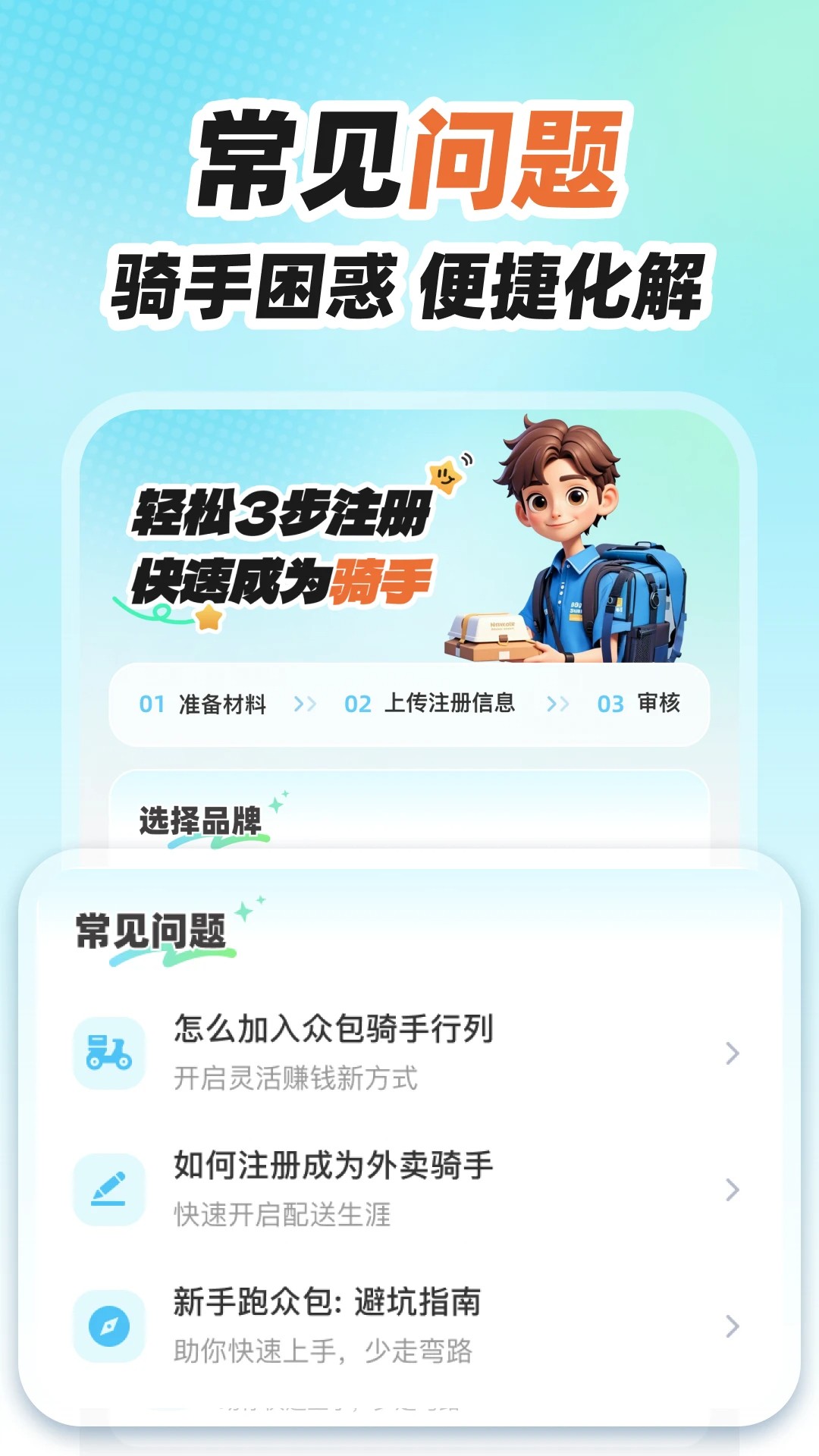Image resolution: width=819 pixels, height=1456 pixels.
Task: Tap the 03 审核 step indicator
Action: tap(639, 704)
